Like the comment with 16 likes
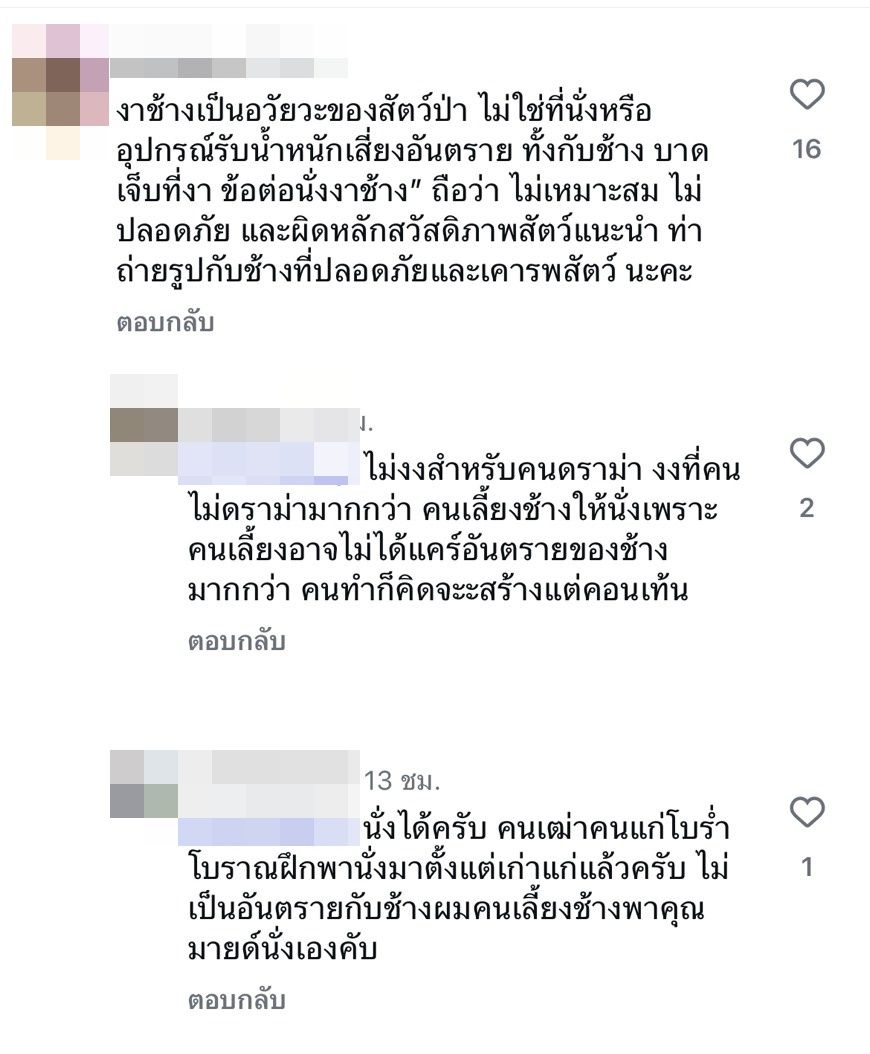 (806, 96)
